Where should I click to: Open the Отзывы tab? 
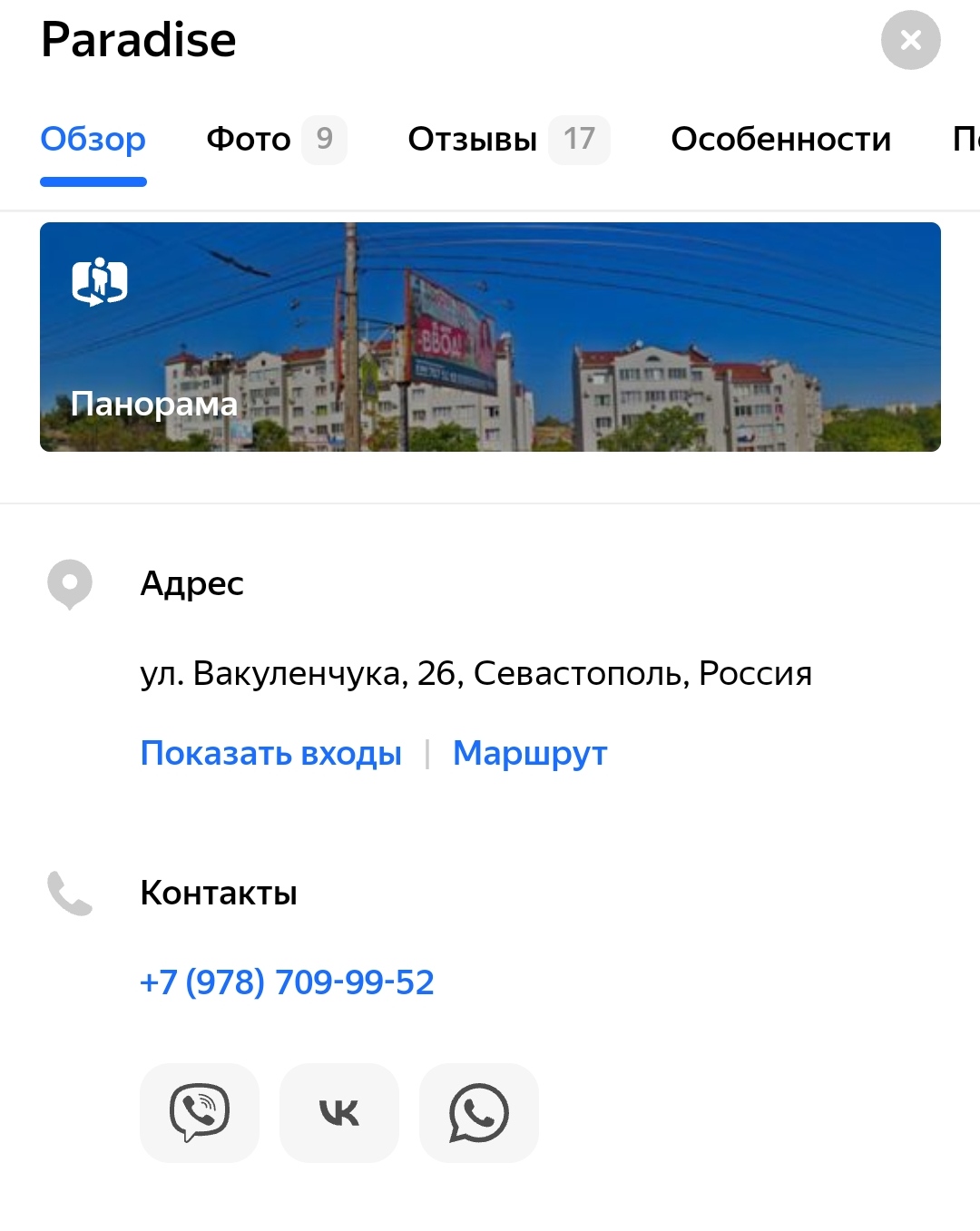507,139
